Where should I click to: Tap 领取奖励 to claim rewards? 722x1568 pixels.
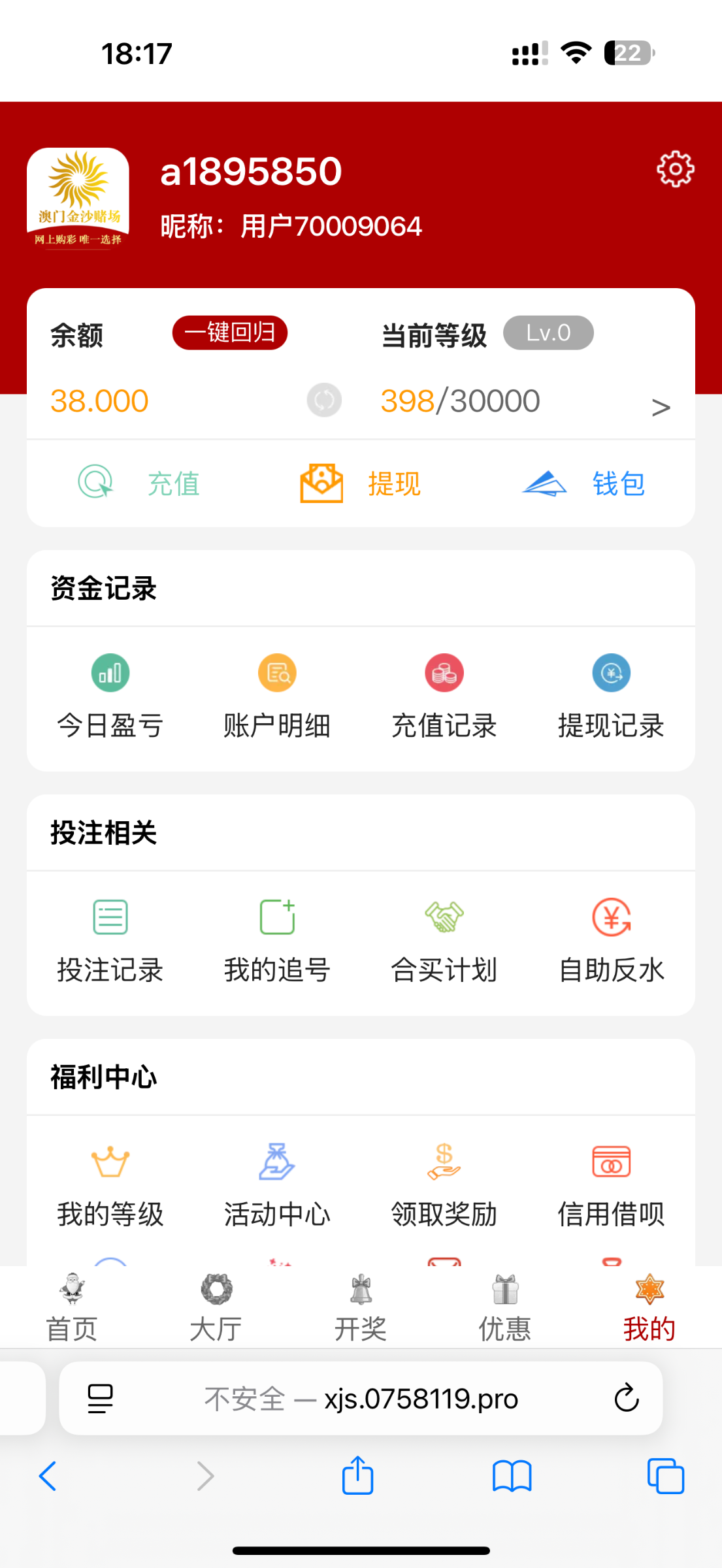(444, 1186)
